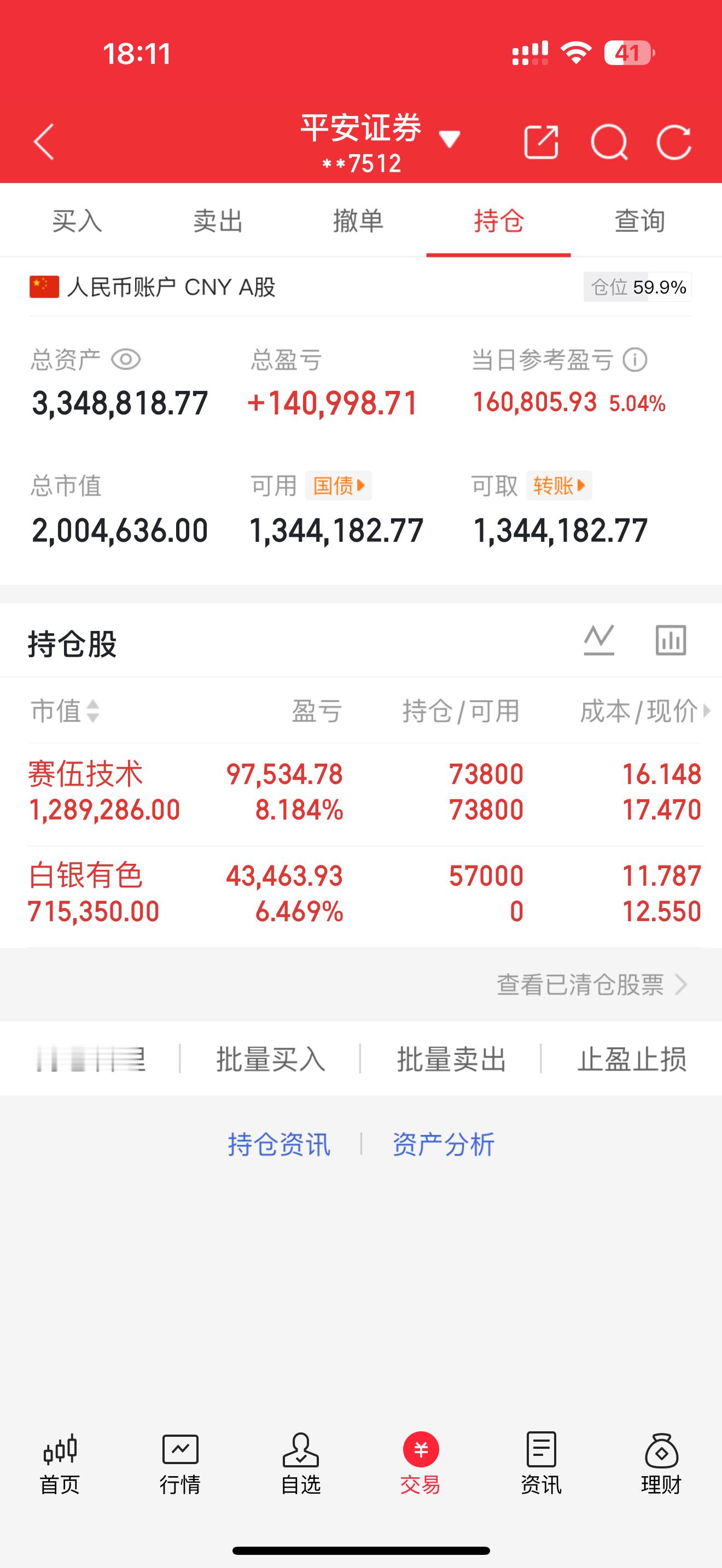Switch to the 查询 tab
722x1568 pixels.
tap(639, 221)
